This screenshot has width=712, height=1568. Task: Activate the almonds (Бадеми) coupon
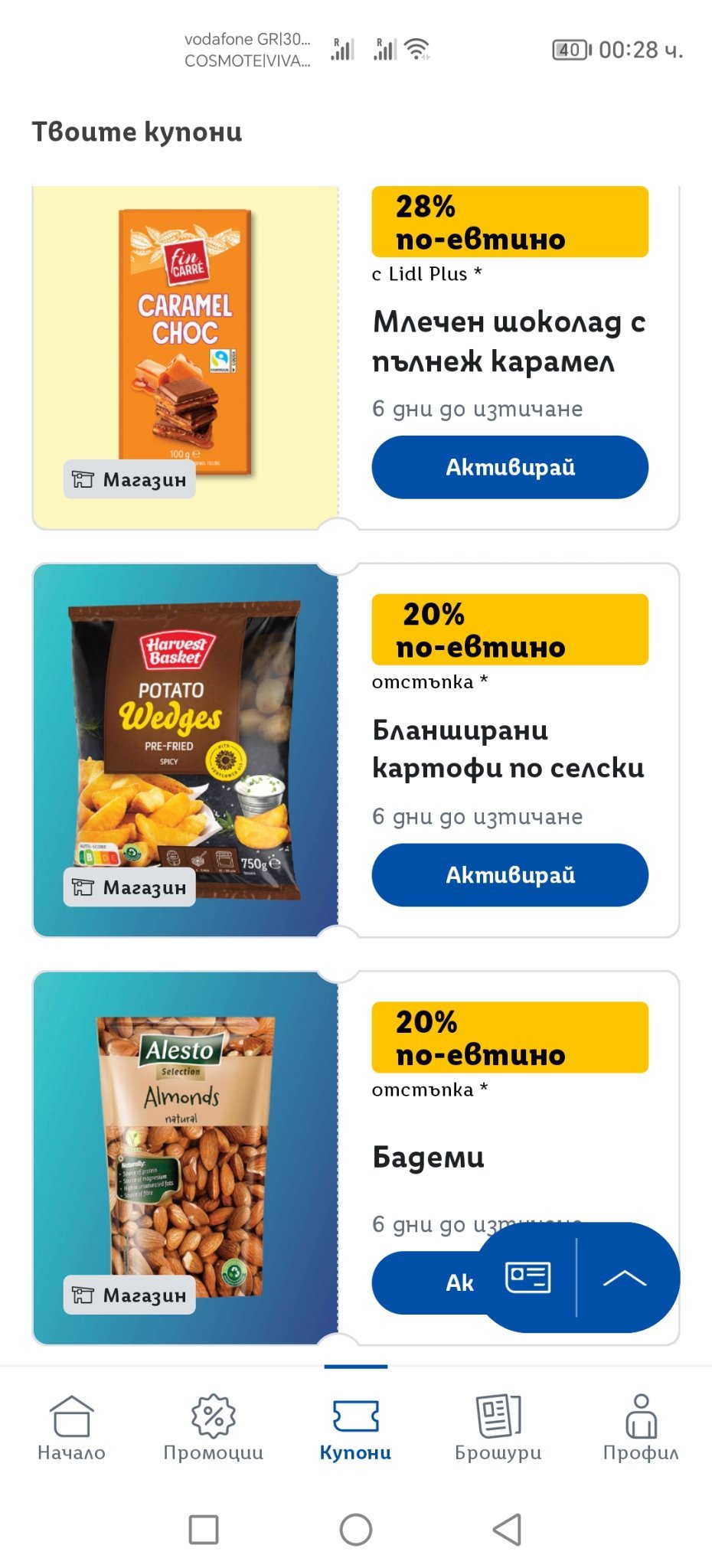(x=429, y=1282)
